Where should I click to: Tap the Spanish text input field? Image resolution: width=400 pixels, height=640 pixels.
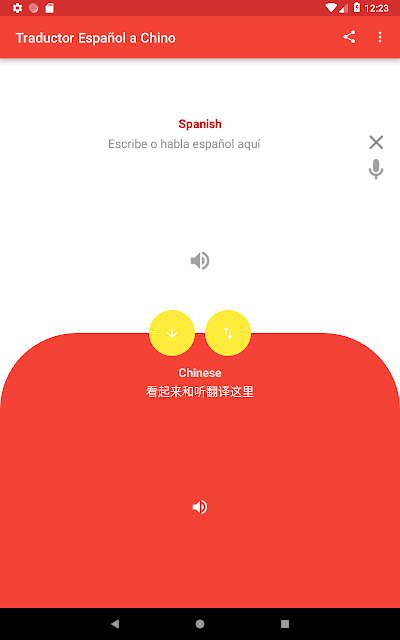click(x=184, y=144)
